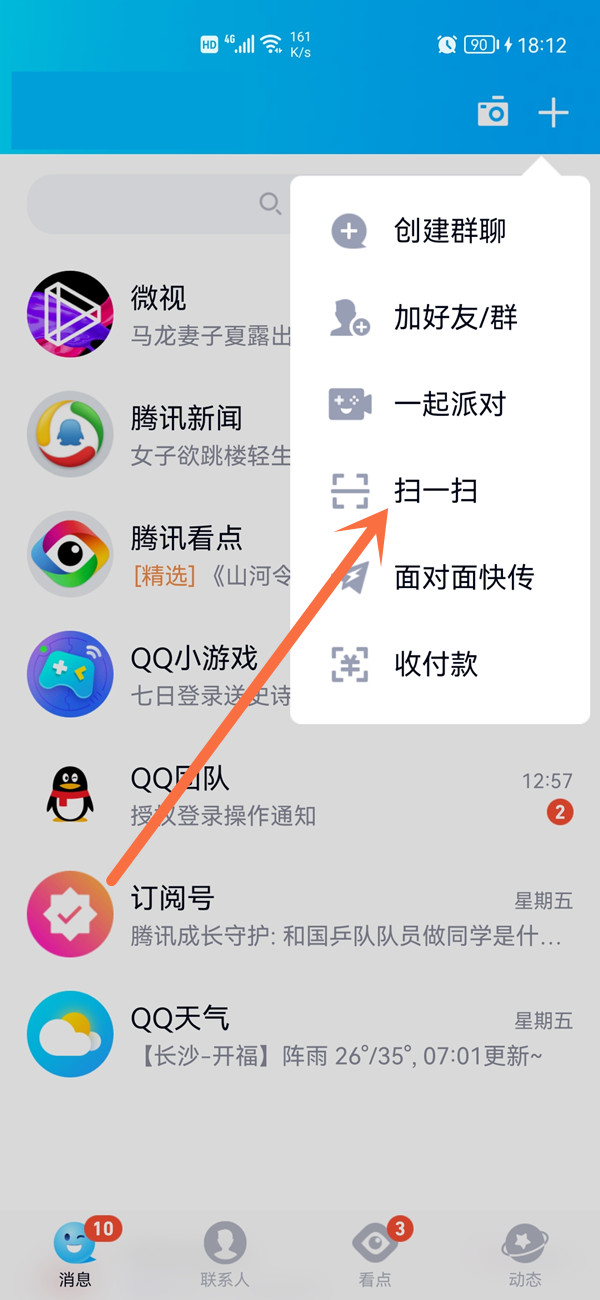This screenshot has width=600, height=1300.
Task: Launch 扫一扫 scanner
Action: (435, 491)
